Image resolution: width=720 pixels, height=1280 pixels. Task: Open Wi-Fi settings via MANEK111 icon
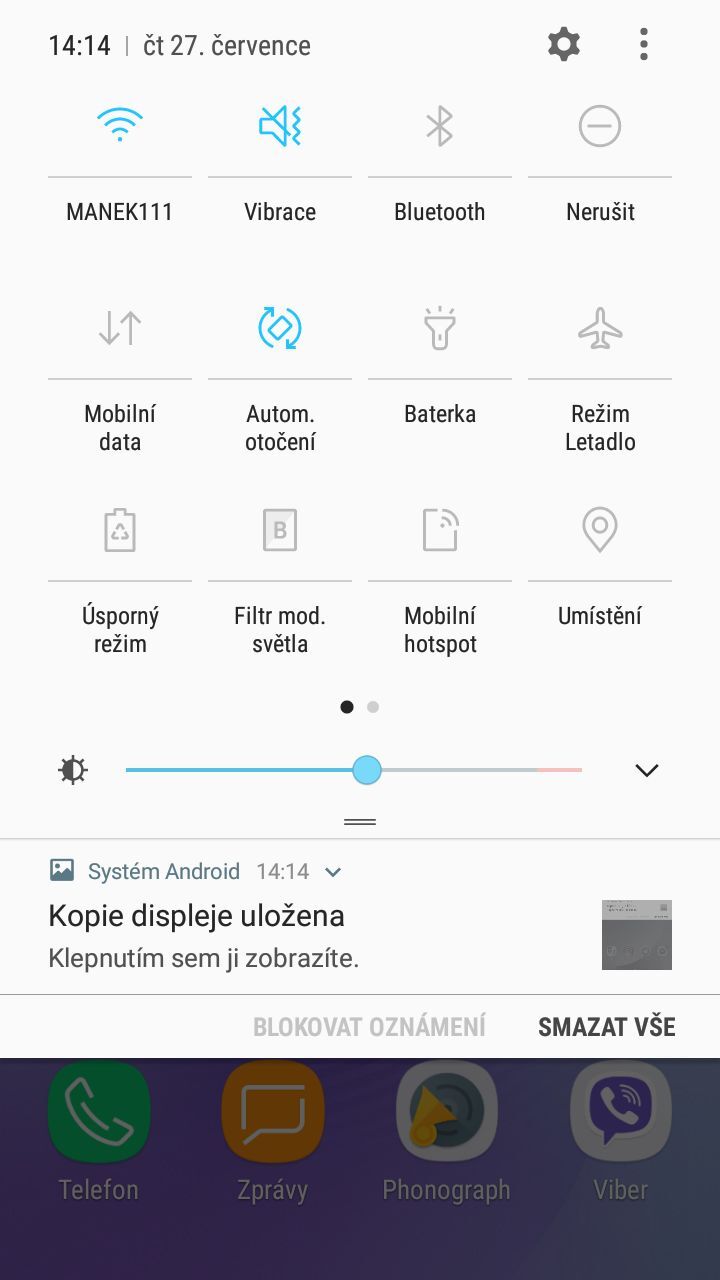point(120,126)
